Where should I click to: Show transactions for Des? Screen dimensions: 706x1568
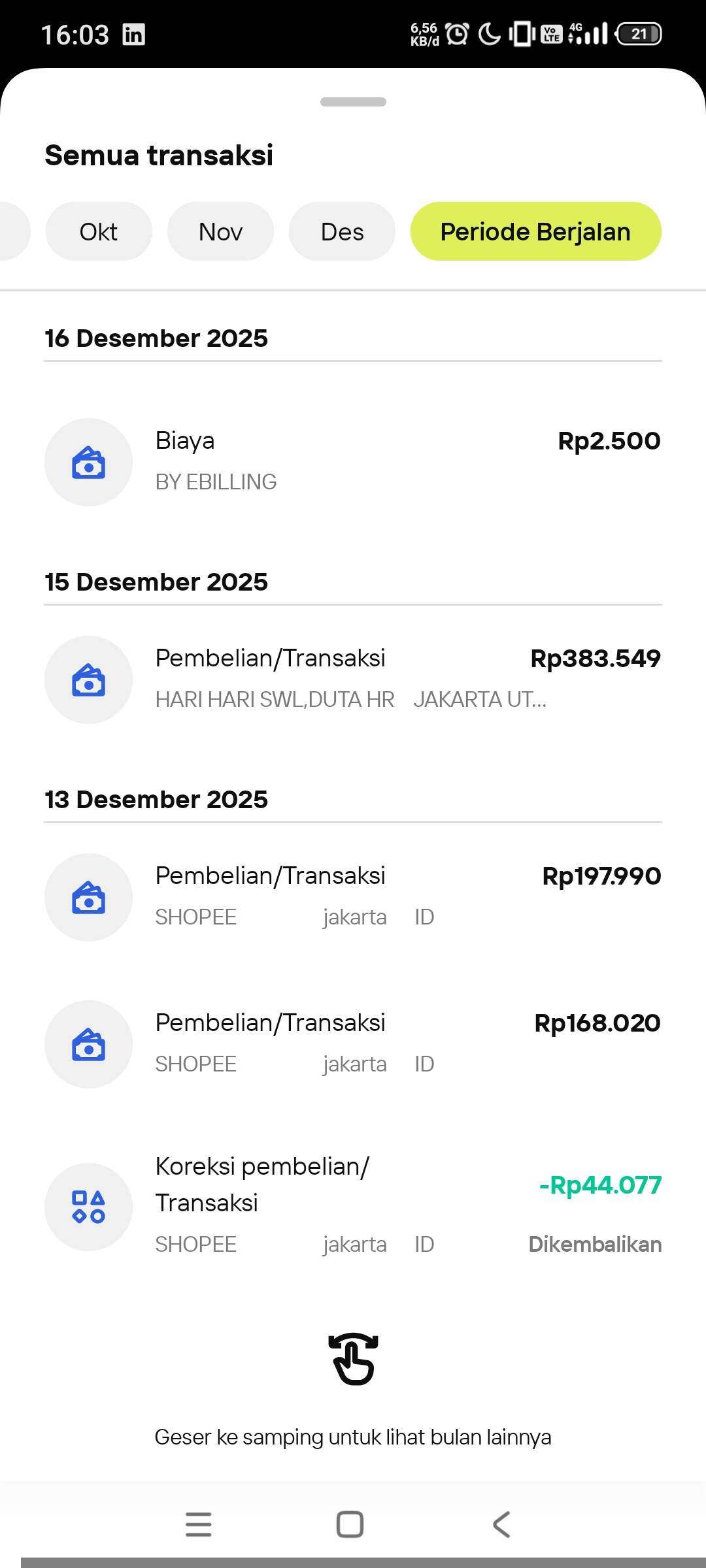pyautogui.click(x=342, y=232)
